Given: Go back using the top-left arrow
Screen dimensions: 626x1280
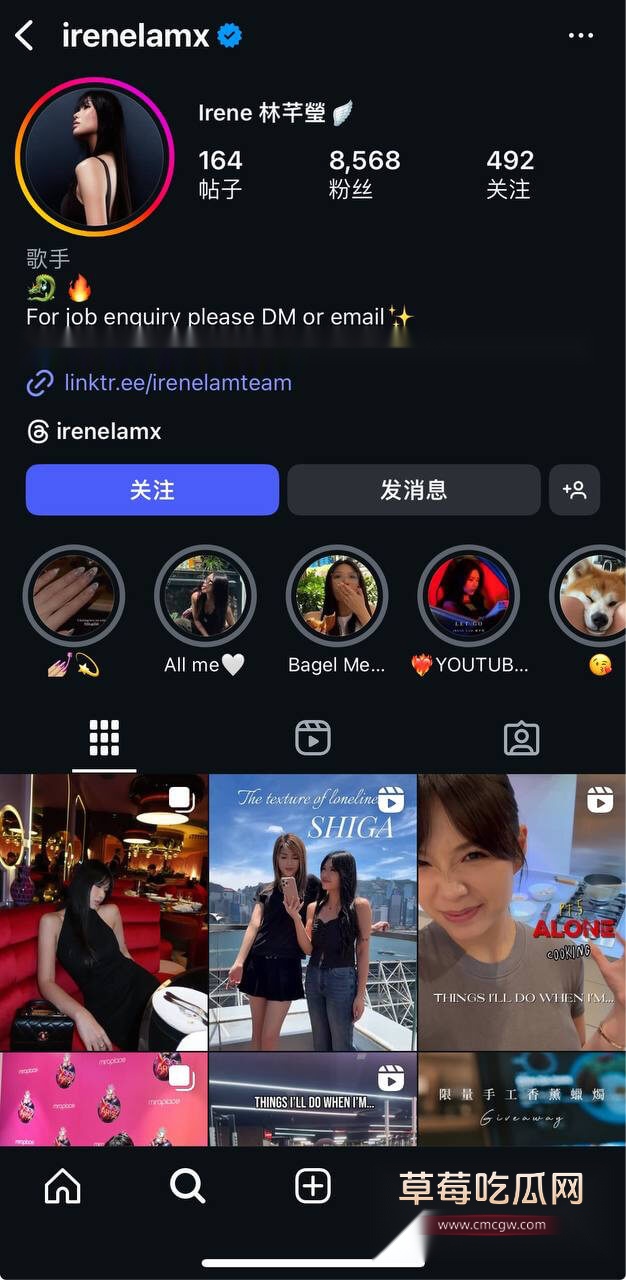Looking at the screenshot, I should click(x=25, y=37).
